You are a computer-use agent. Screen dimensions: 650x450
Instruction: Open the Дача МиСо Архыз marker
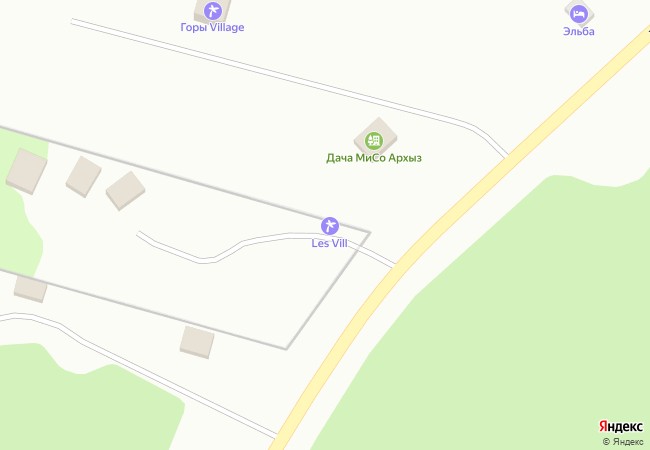374,140
